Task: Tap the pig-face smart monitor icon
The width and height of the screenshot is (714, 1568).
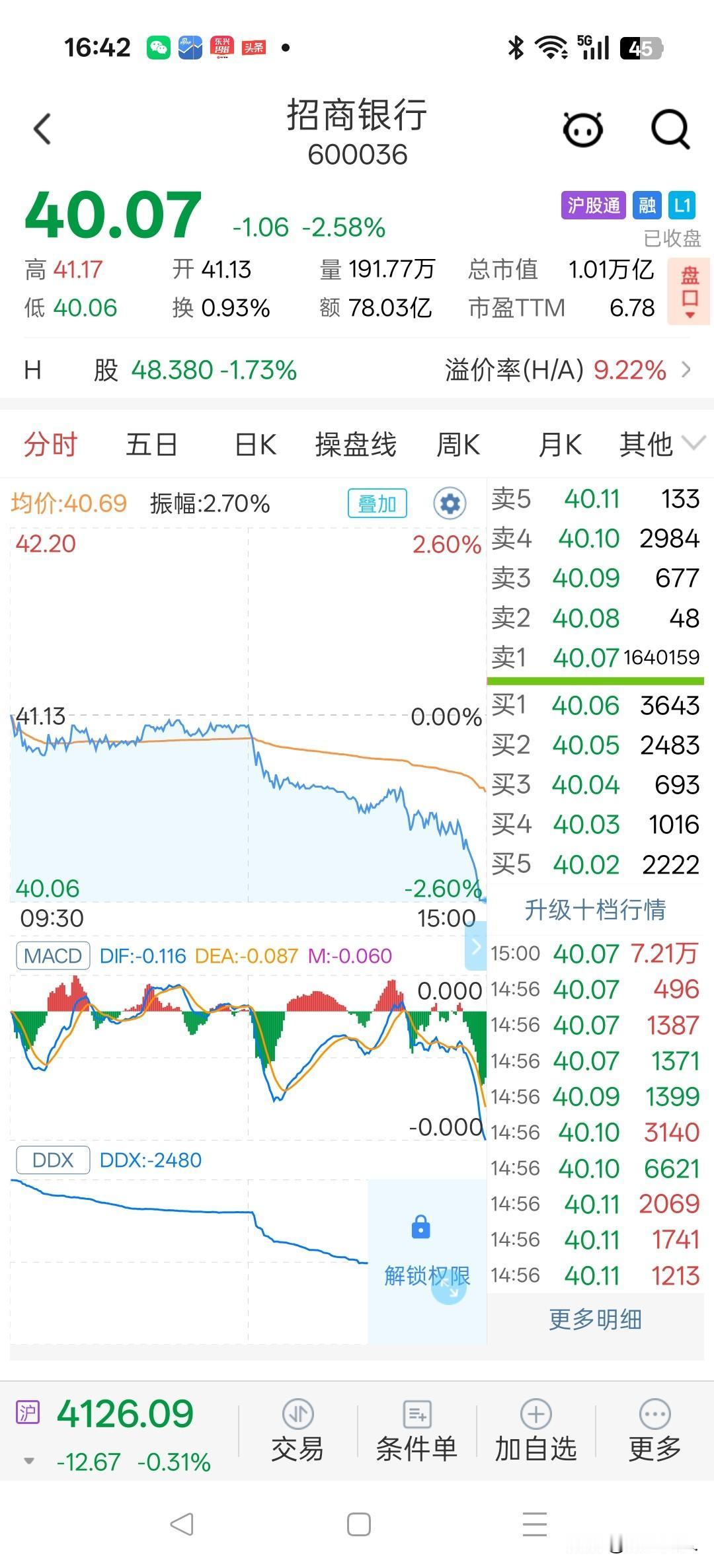Action: pyautogui.click(x=580, y=130)
